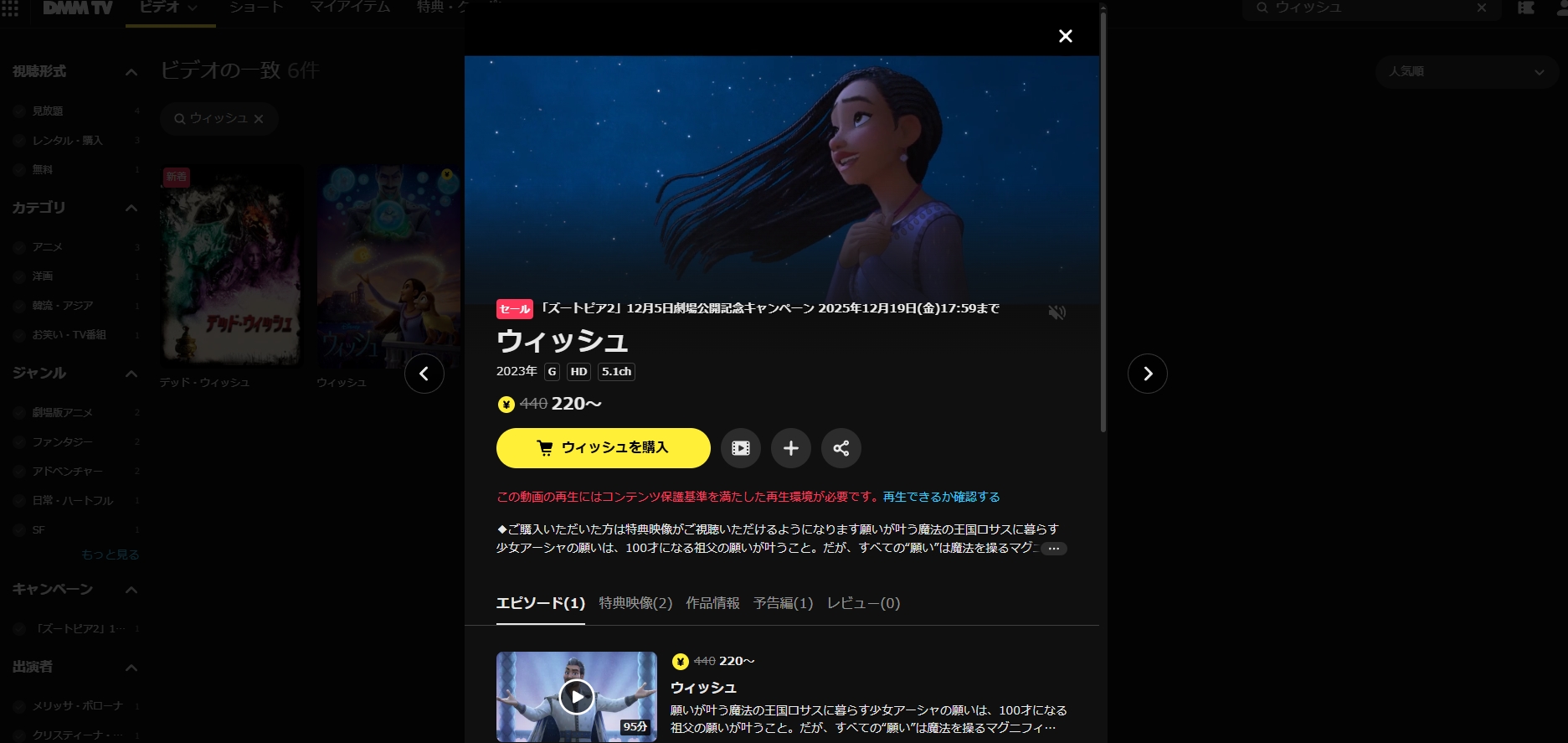Screen dimensions: 1568x743
Task: Add ウィッシュ to my list
Action: (791, 448)
